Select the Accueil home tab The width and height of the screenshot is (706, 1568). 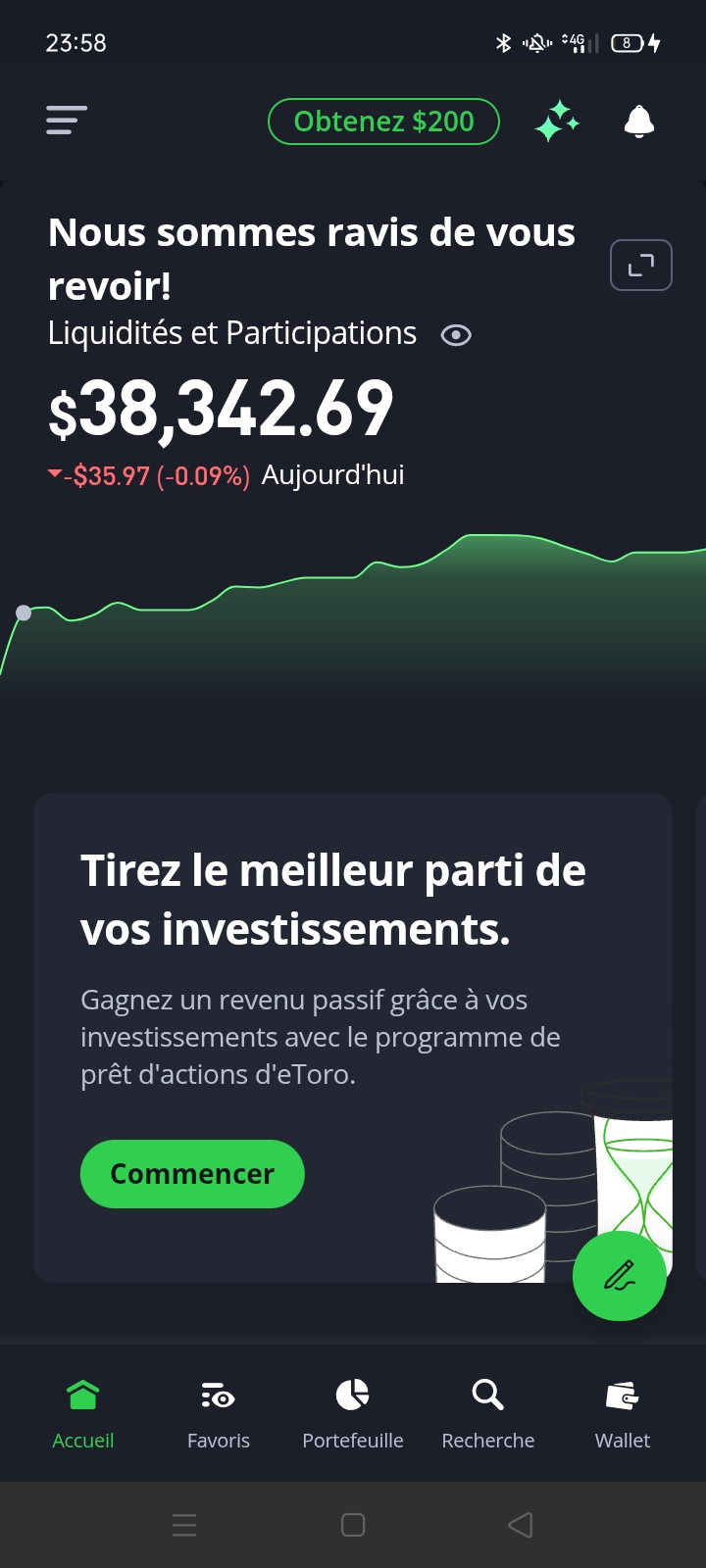point(83,1413)
